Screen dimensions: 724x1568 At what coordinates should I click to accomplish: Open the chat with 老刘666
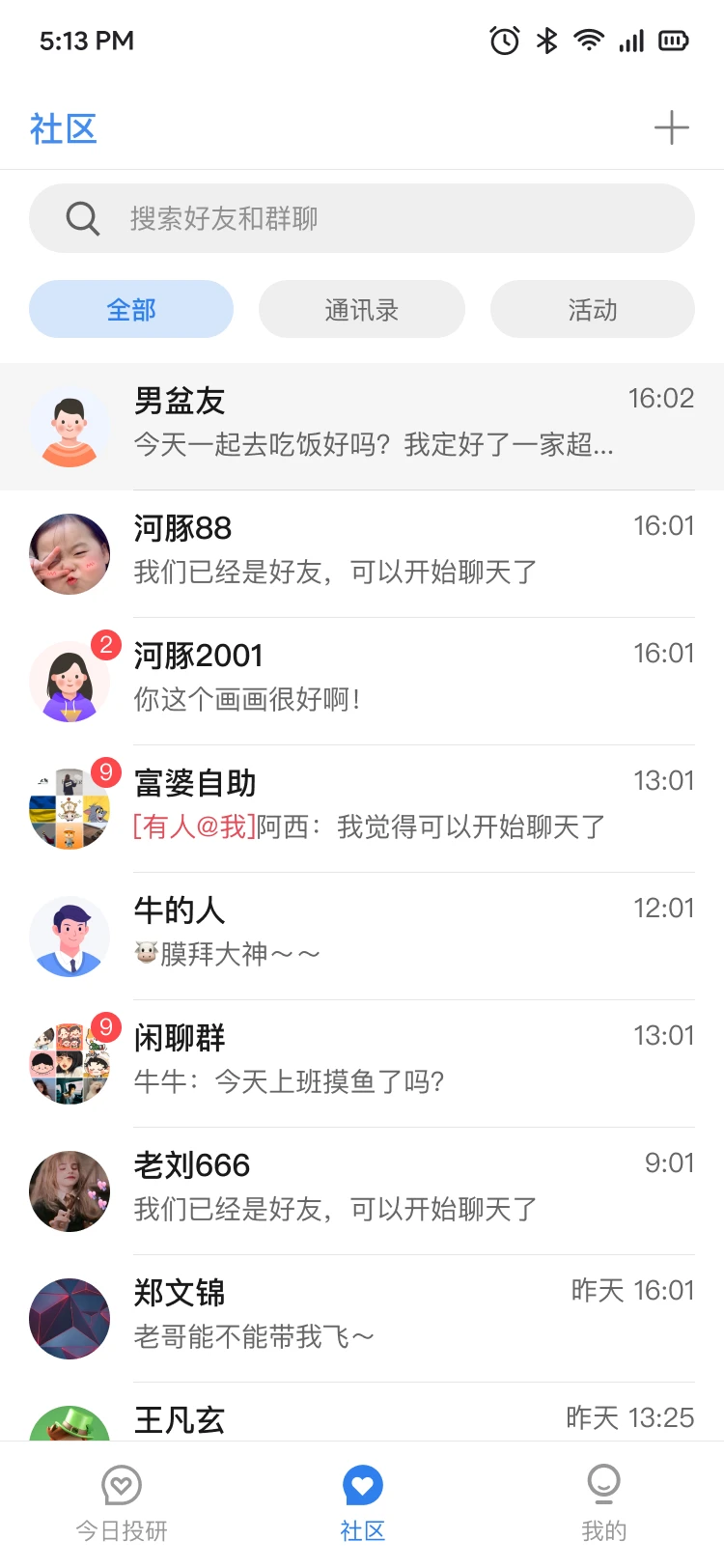click(362, 1190)
